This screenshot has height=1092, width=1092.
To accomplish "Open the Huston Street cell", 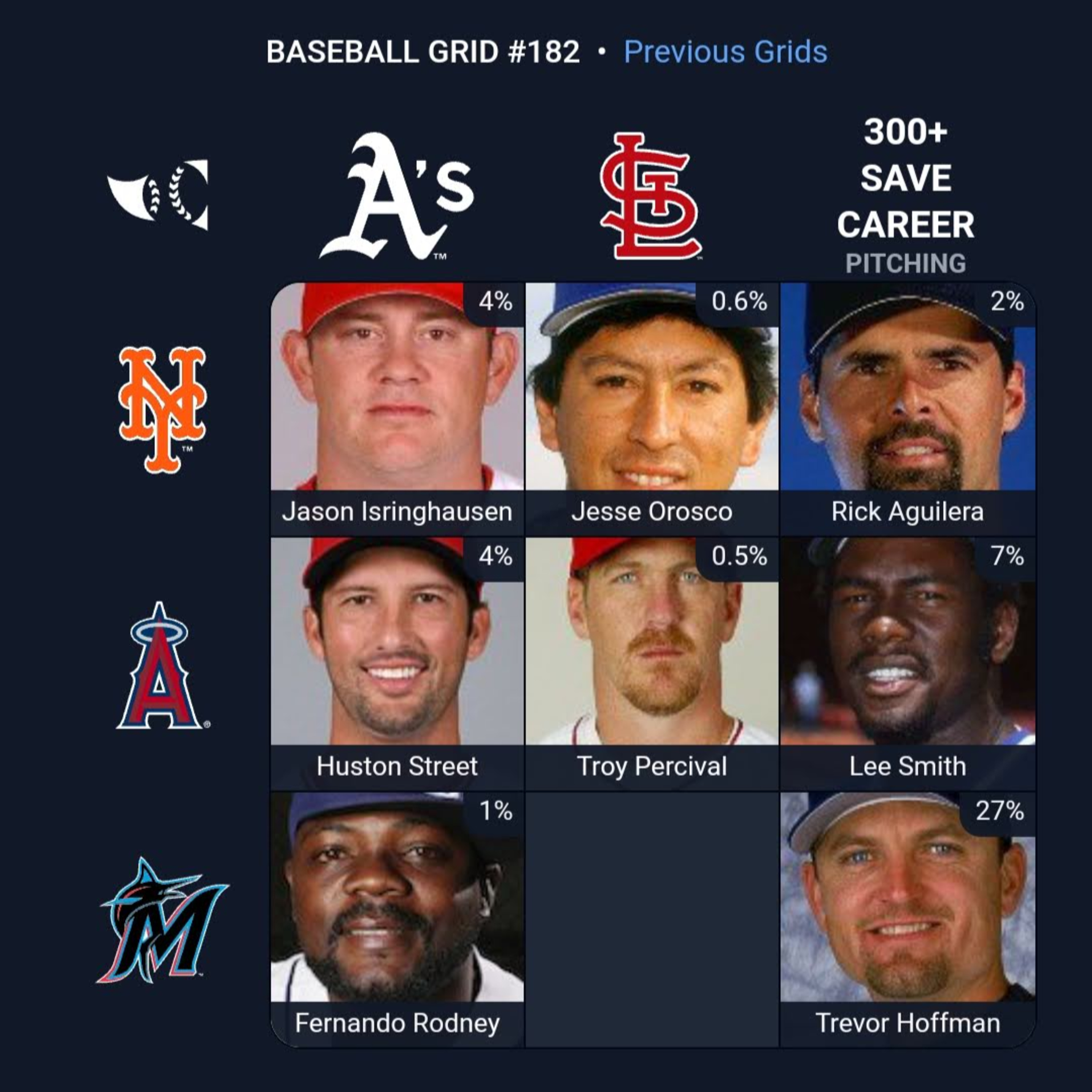I will click(397, 664).
